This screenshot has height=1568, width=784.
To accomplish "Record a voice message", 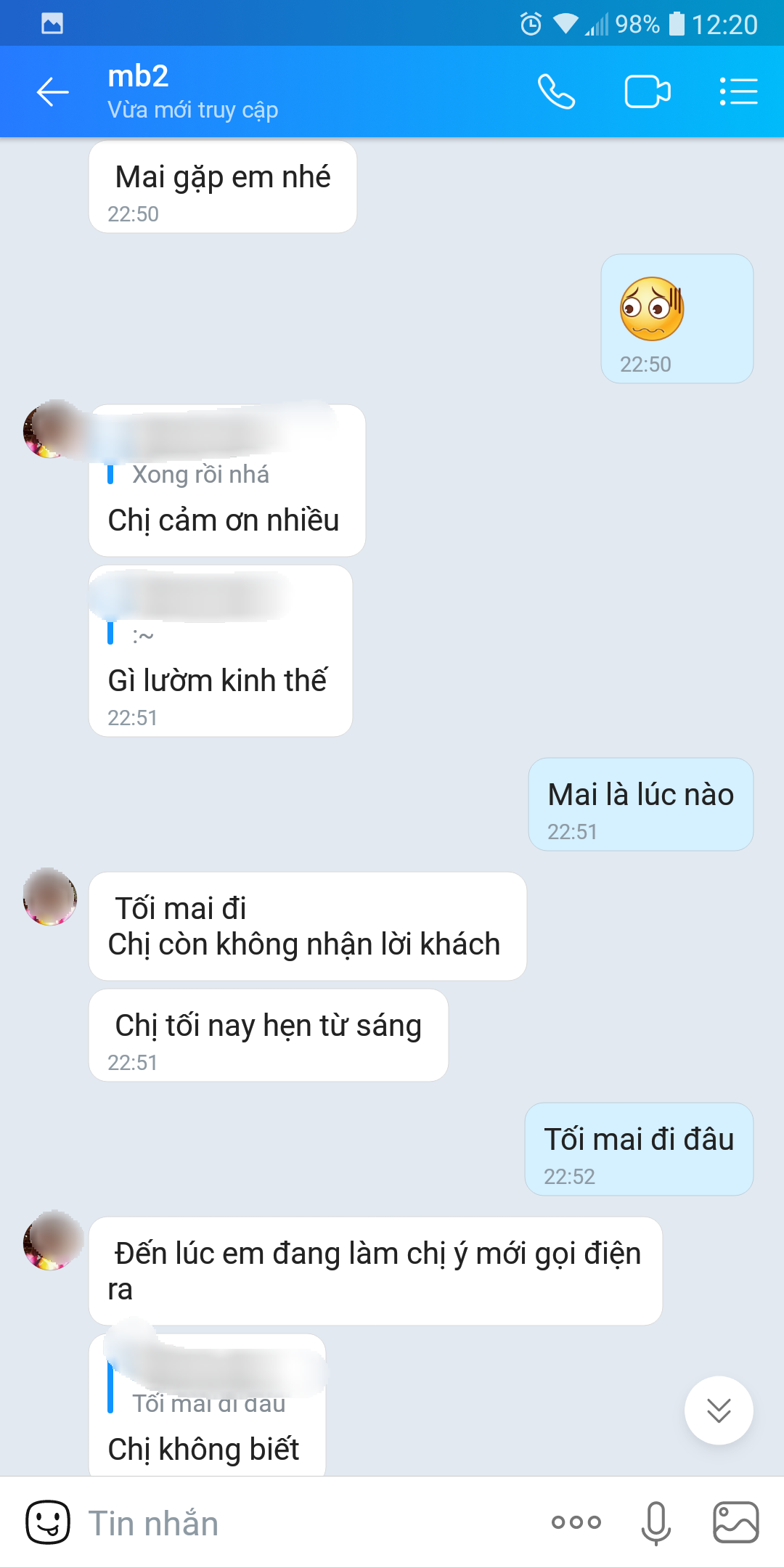I will pos(656,1522).
